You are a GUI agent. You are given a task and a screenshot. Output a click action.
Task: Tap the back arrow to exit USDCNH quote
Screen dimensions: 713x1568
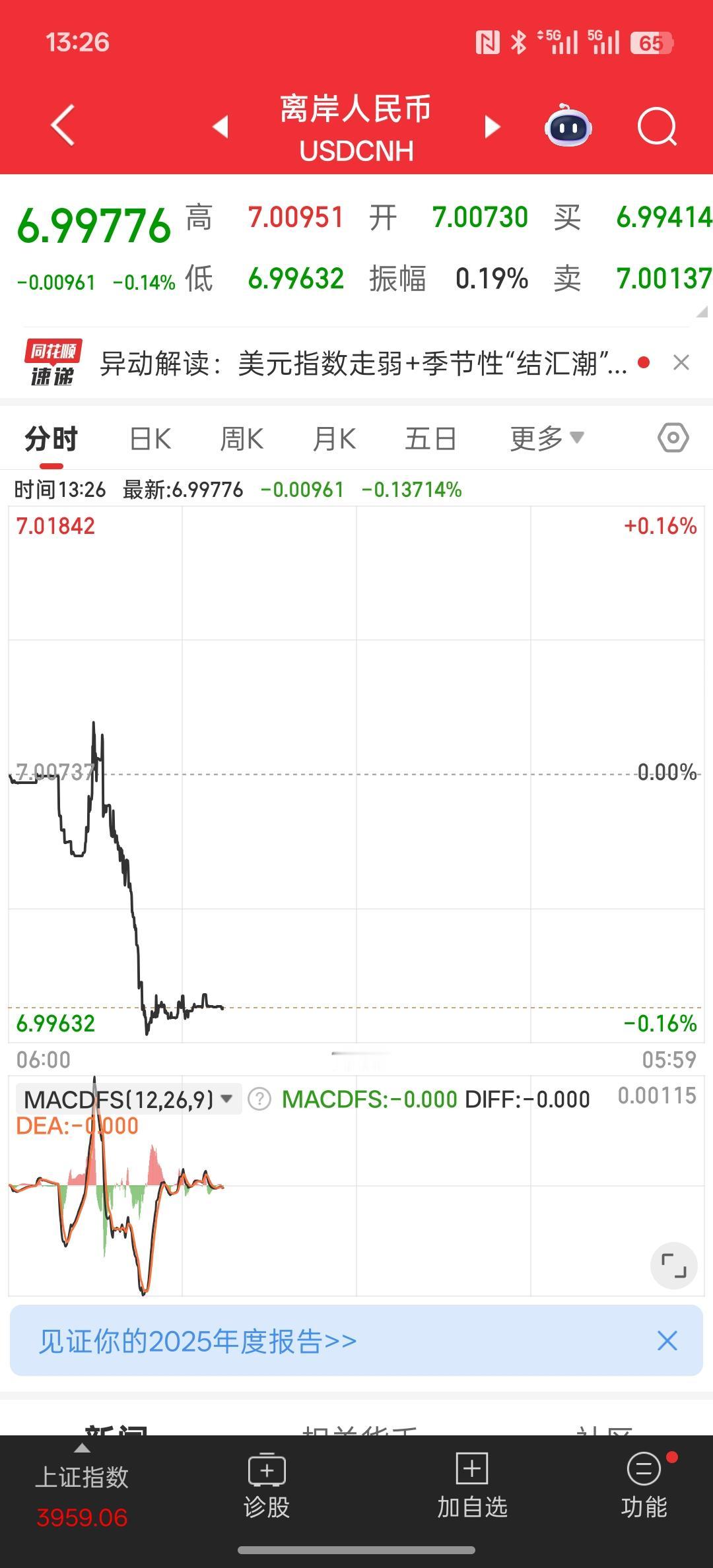pyautogui.click(x=61, y=127)
